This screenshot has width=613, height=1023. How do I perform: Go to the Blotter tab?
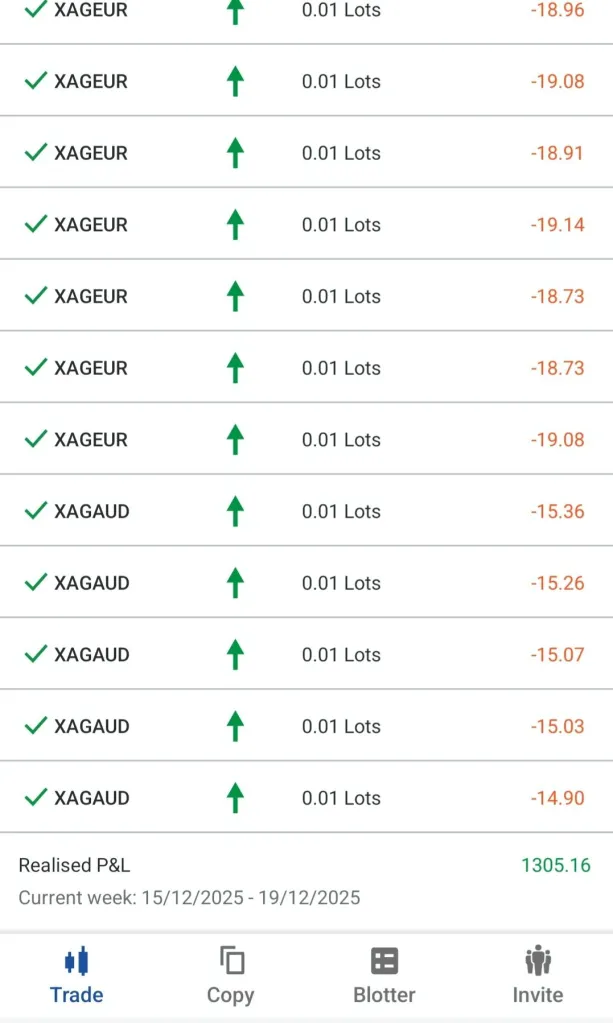pyautogui.click(x=384, y=975)
